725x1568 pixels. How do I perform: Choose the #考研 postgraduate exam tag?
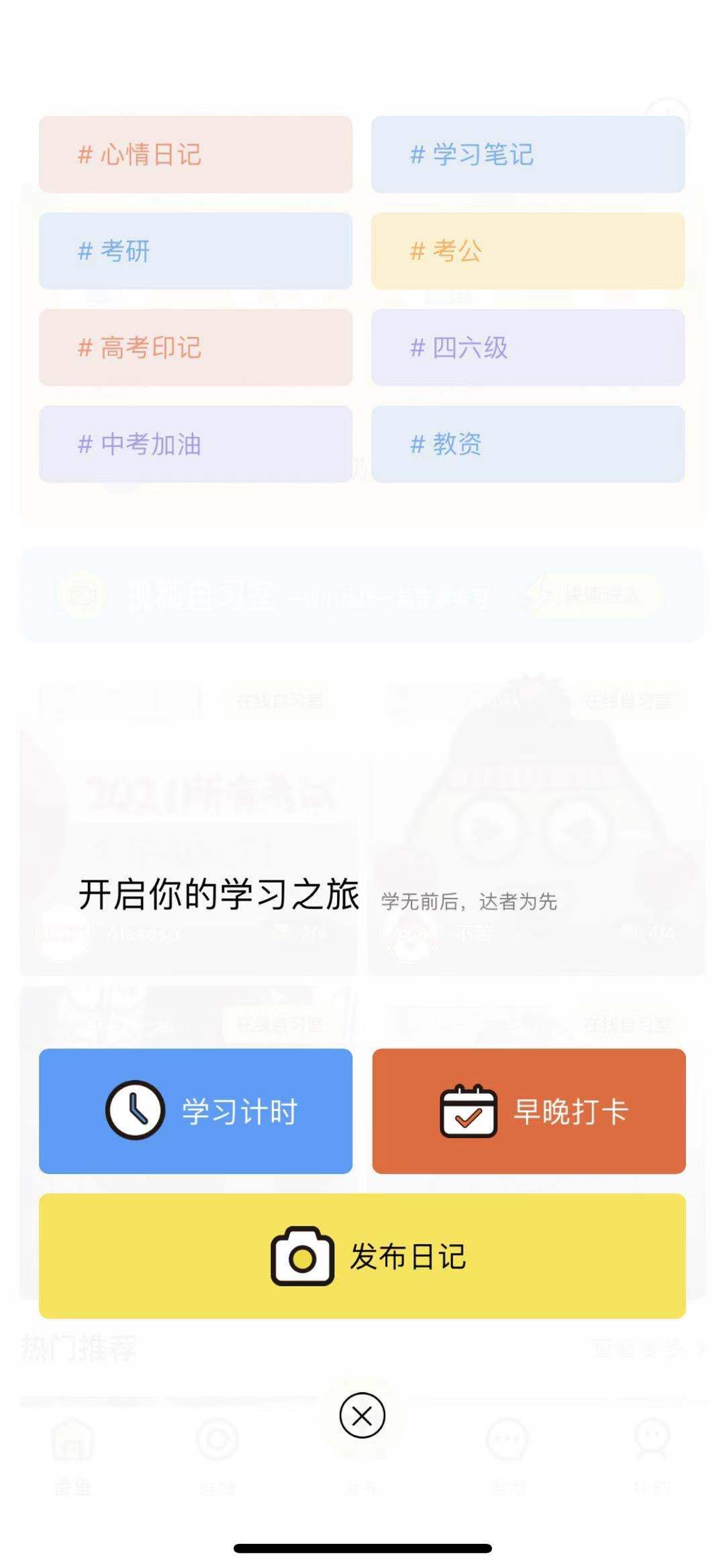click(196, 252)
